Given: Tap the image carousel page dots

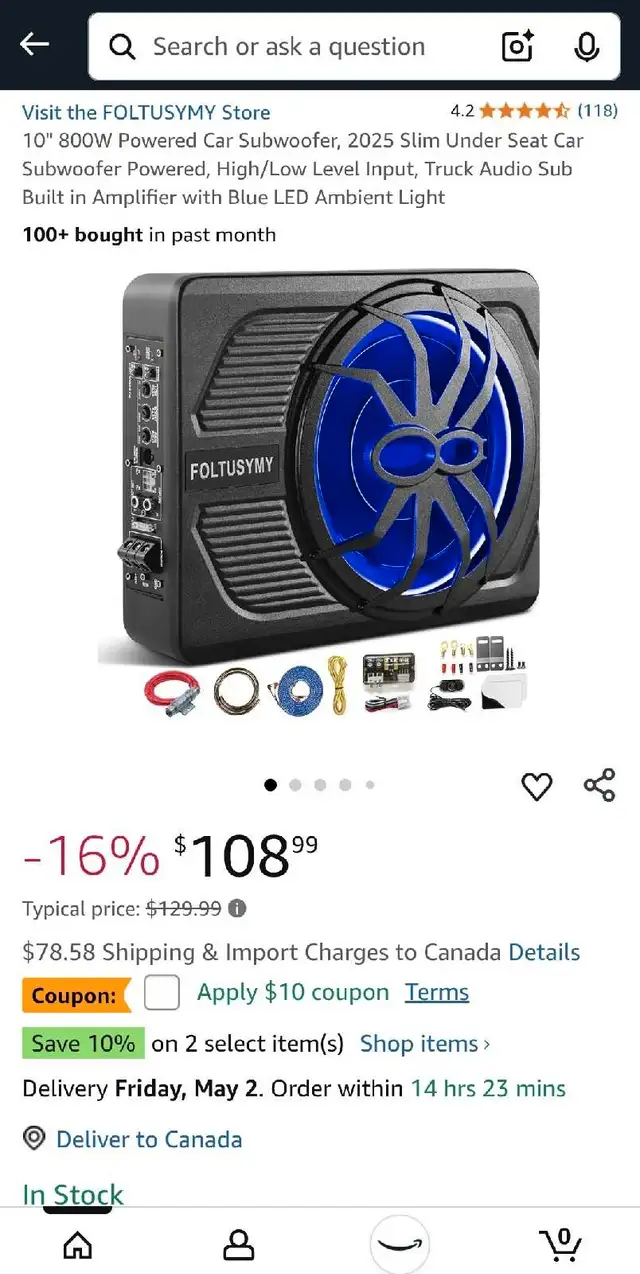Looking at the screenshot, I should (x=320, y=785).
